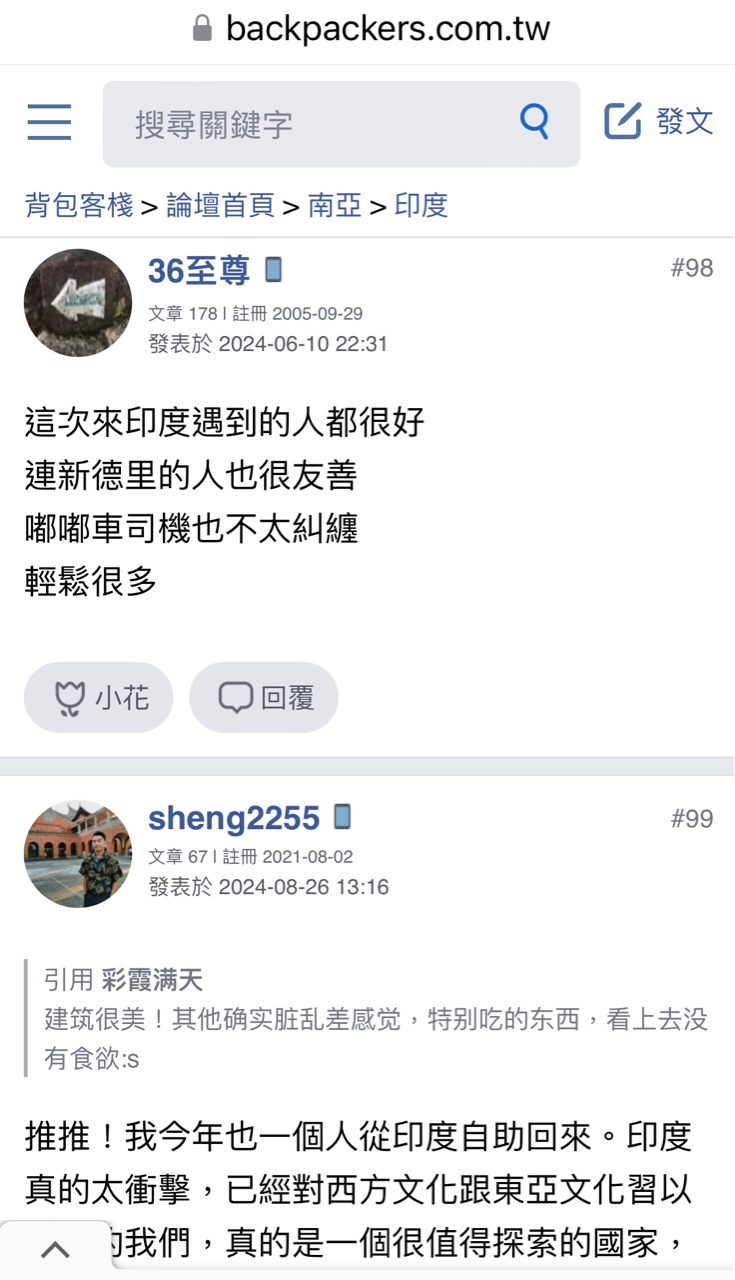Open 南亞 breadcrumb link
Image resolution: width=735 pixels, height=1280 pixels.
point(334,206)
